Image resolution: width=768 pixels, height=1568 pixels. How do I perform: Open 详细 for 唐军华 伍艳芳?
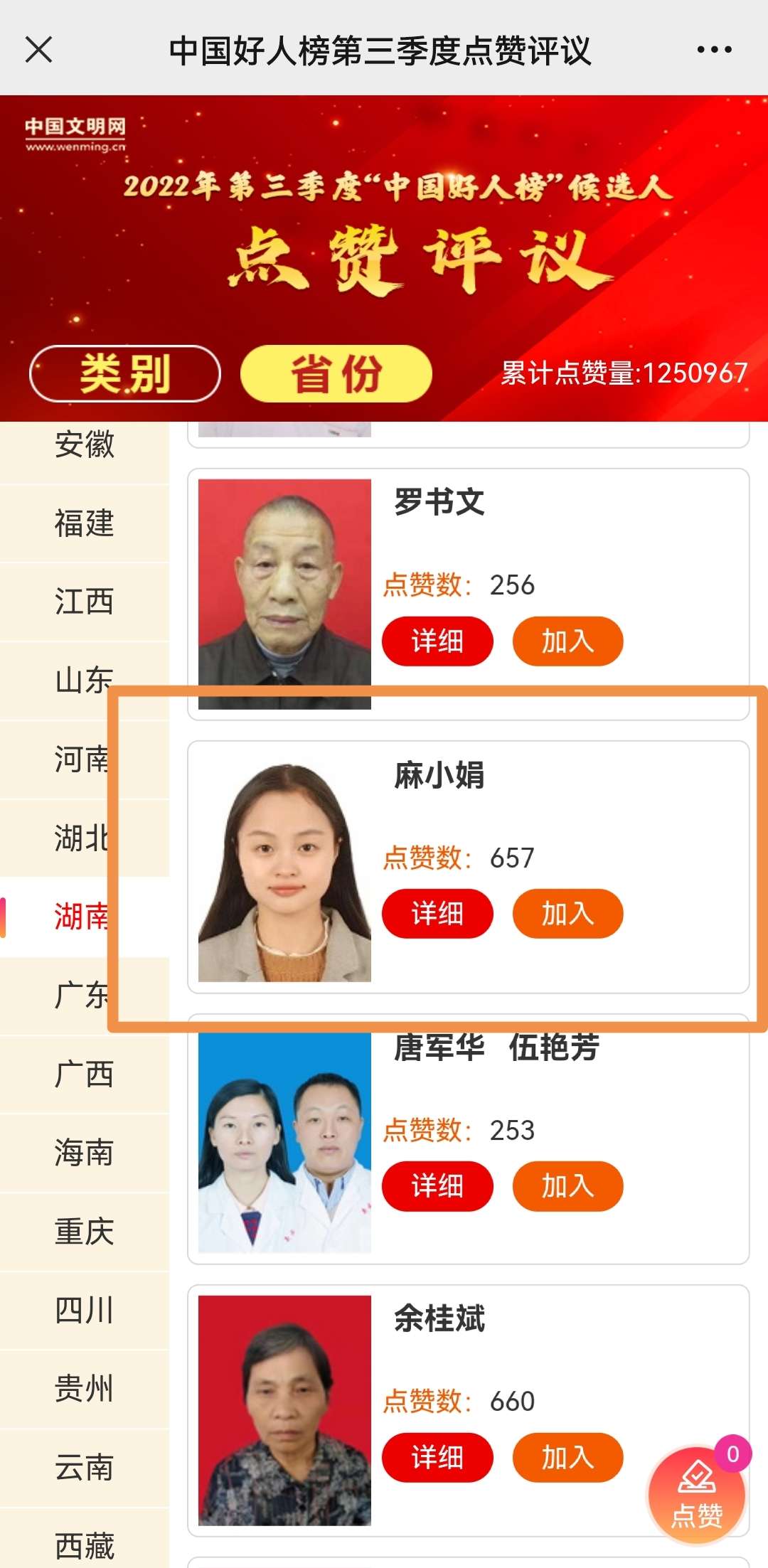[437, 1186]
